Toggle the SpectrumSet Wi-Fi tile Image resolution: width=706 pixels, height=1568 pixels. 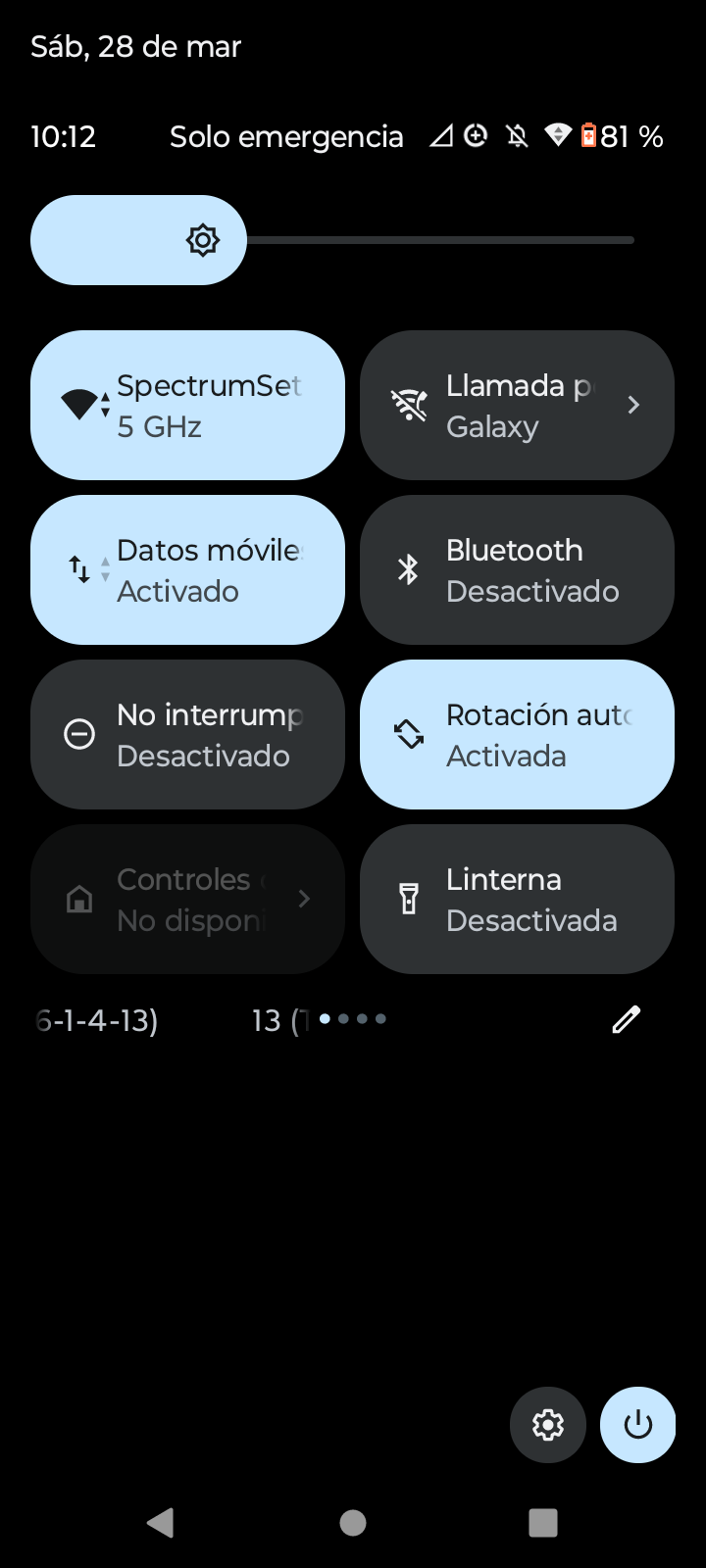click(187, 405)
